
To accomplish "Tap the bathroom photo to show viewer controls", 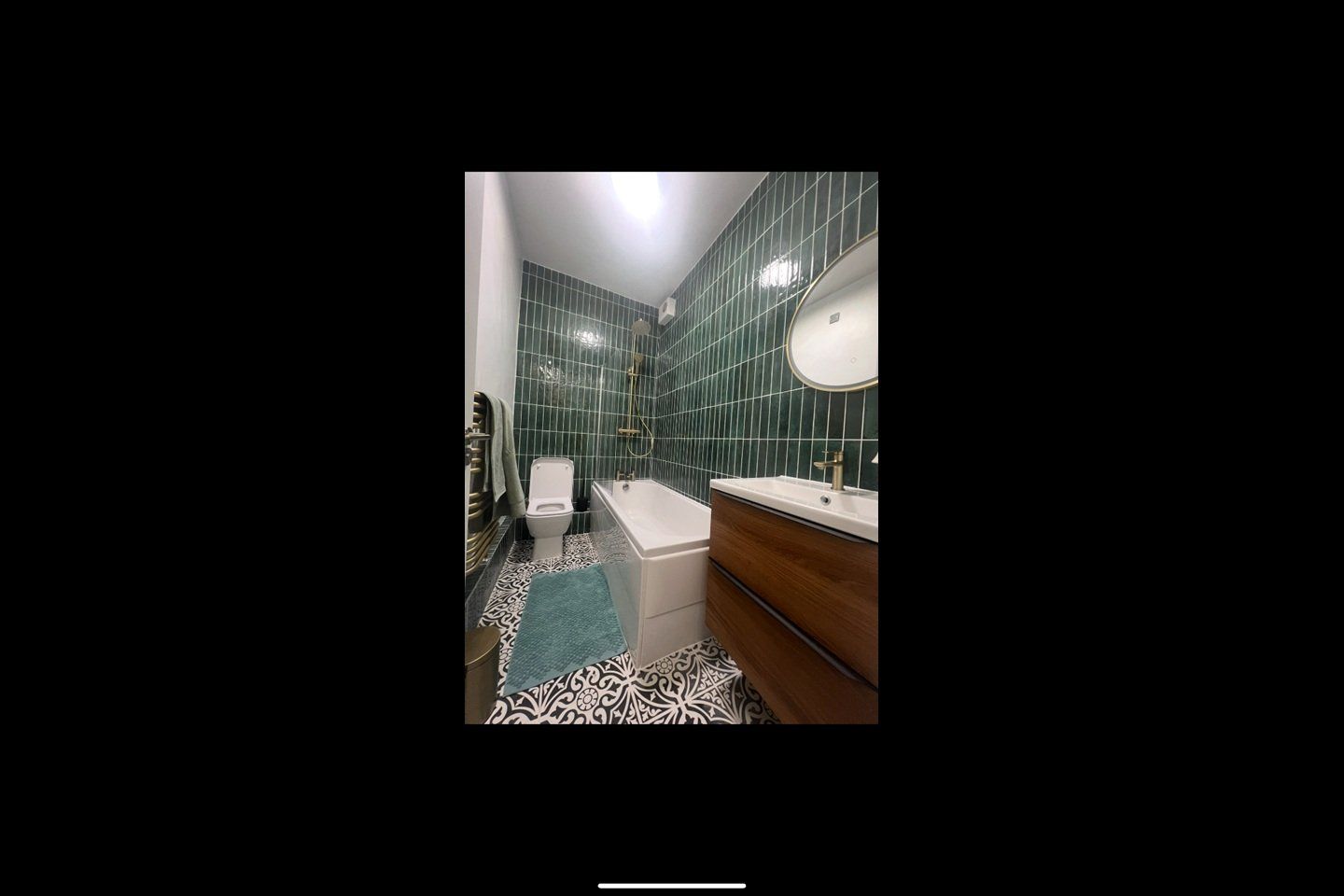I will click(x=671, y=448).
